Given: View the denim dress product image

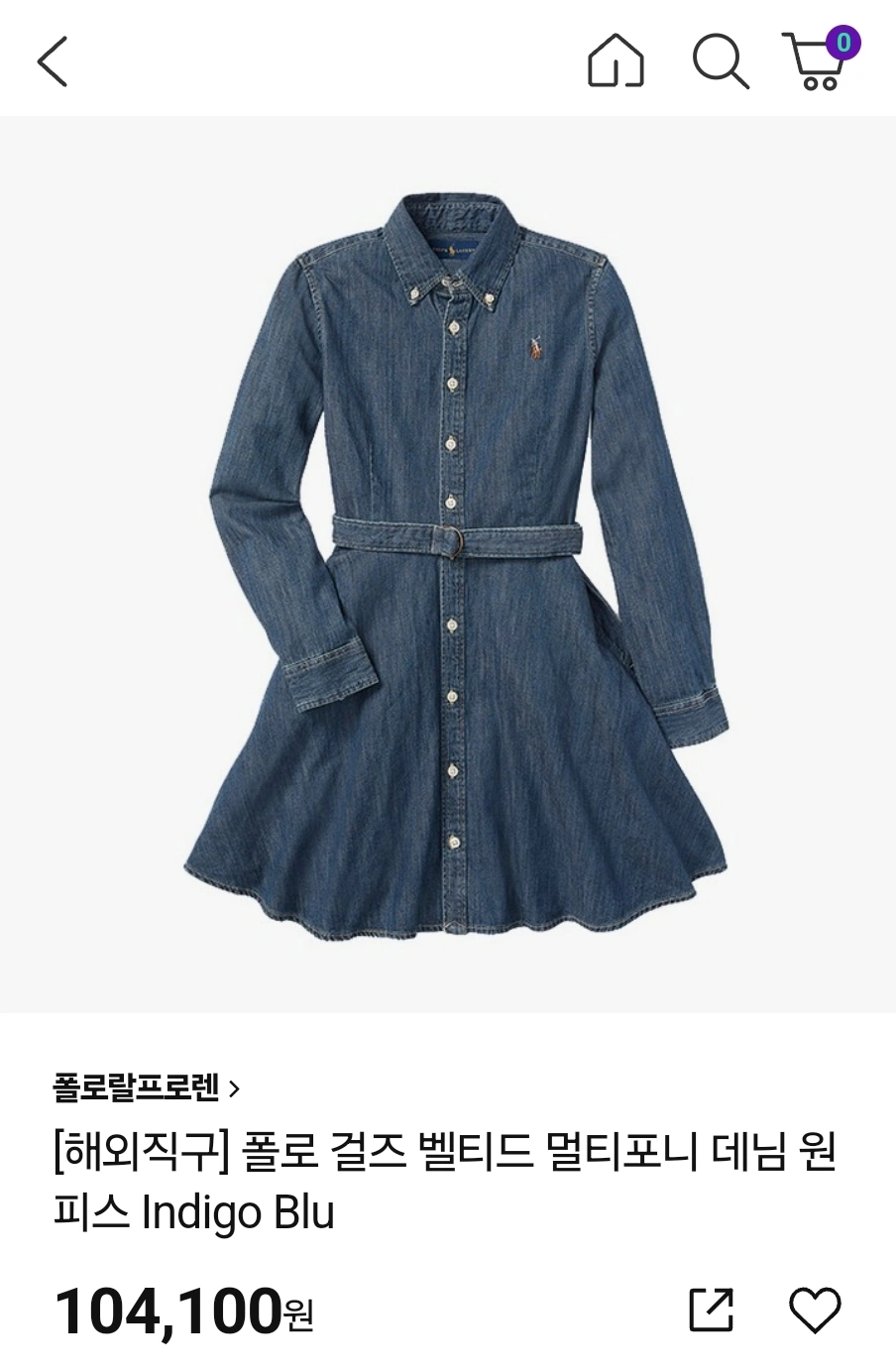Looking at the screenshot, I should (448, 565).
